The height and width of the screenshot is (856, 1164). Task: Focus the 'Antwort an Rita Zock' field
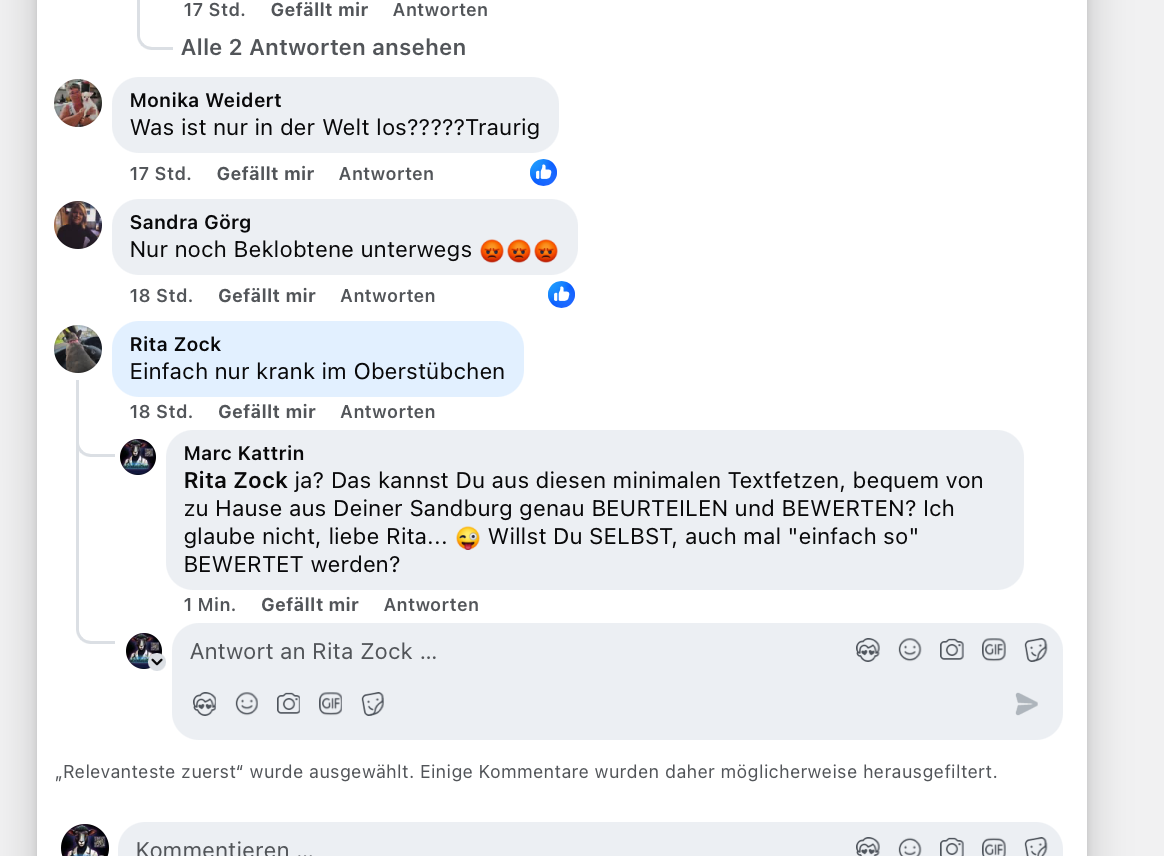[x=500, y=651]
